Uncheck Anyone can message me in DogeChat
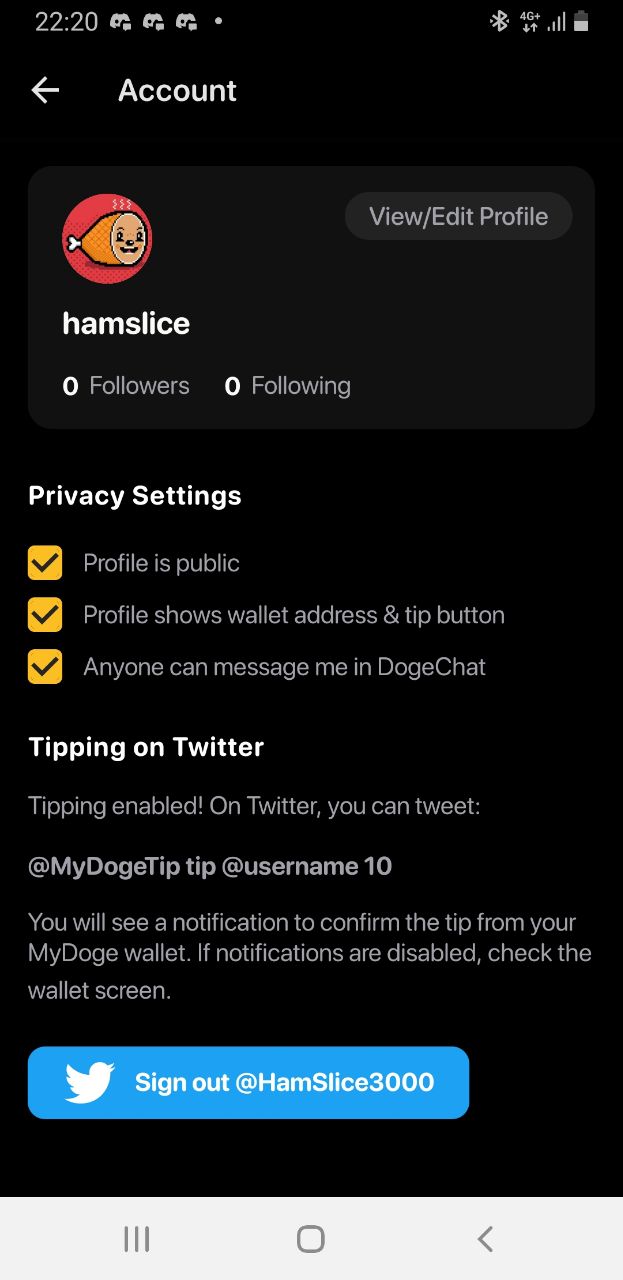The width and height of the screenshot is (623, 1280). point(45,667)
